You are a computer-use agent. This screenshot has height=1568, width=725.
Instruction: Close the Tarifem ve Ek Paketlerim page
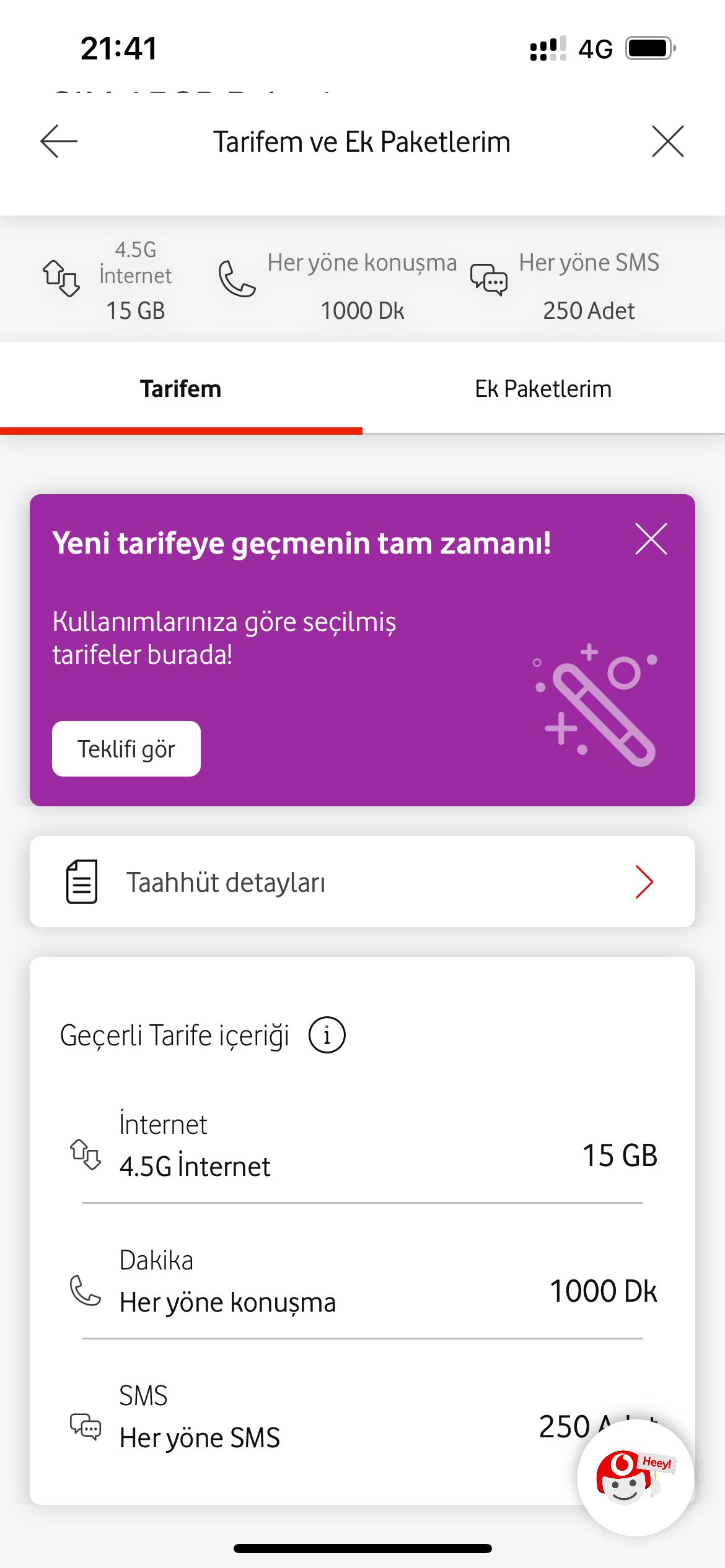(667, 141)
